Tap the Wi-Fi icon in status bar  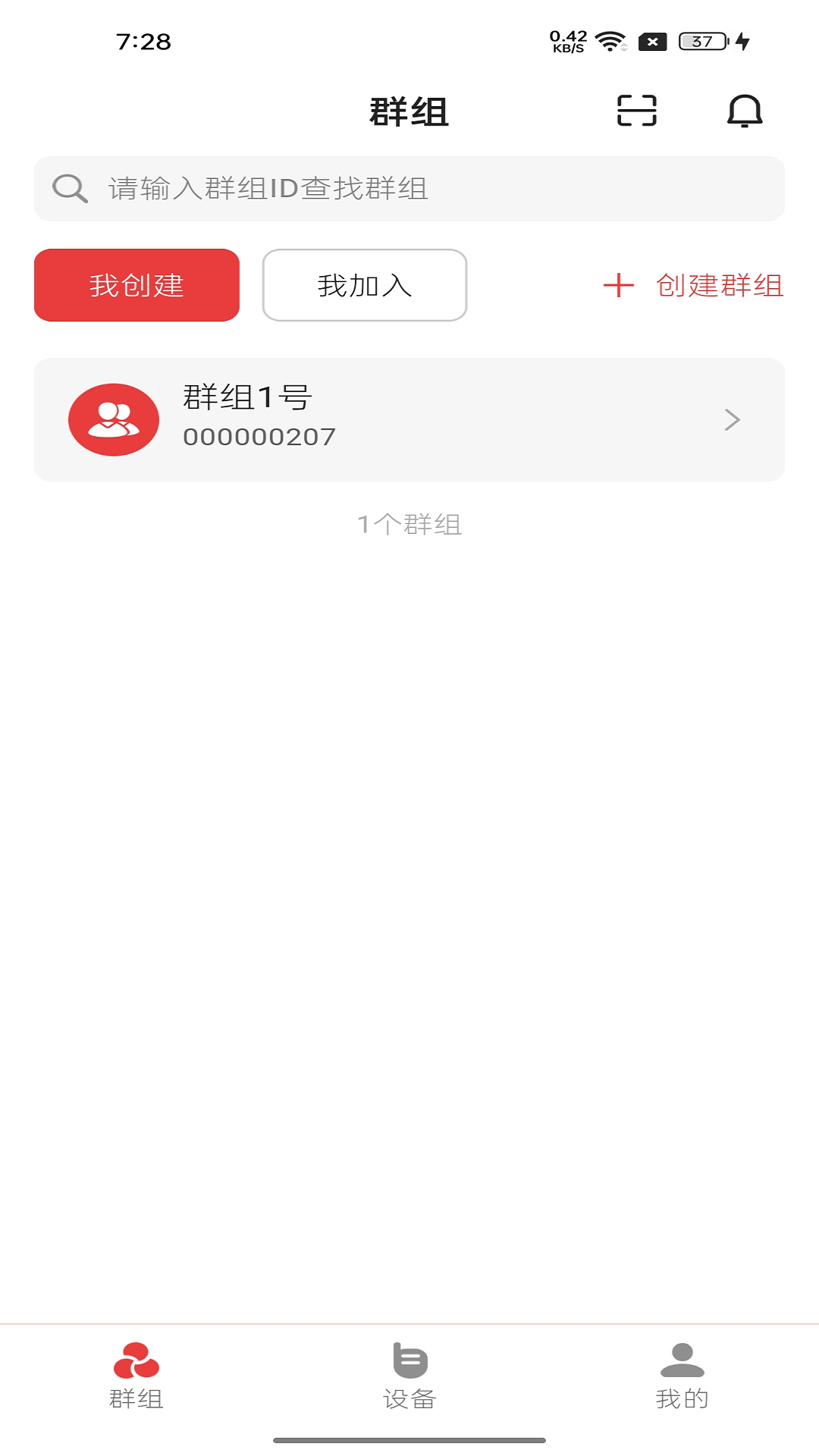pos(610,42)
